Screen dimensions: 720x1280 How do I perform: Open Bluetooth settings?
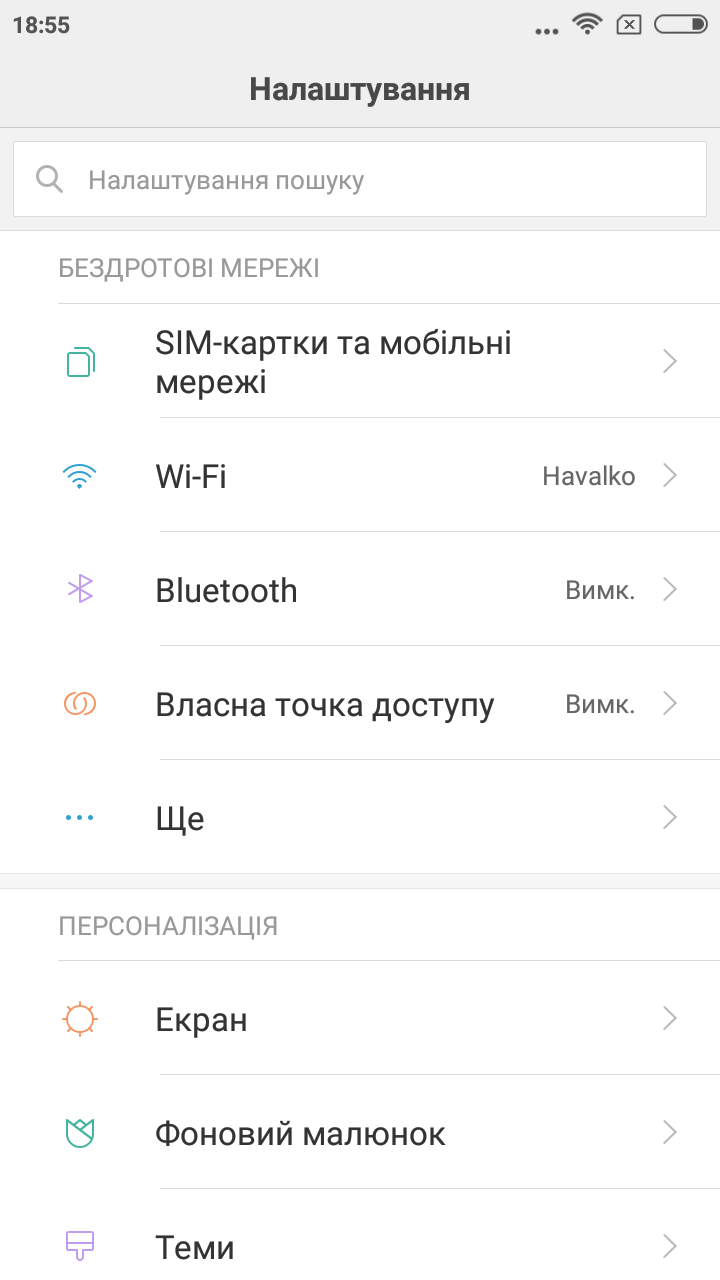pos(360,589)
